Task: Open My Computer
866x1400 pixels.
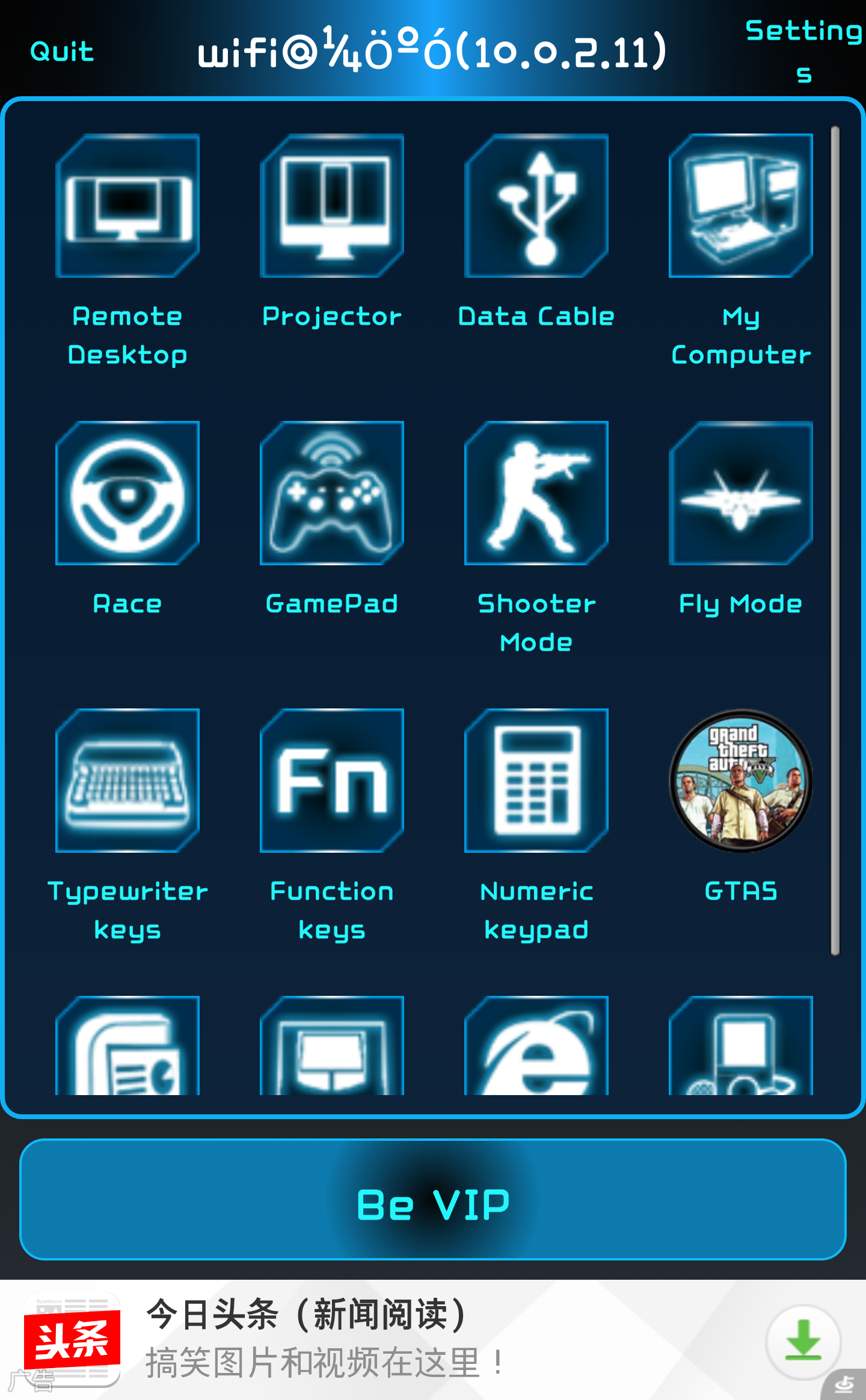Action: pyautogui.click(x=741, y=206)
